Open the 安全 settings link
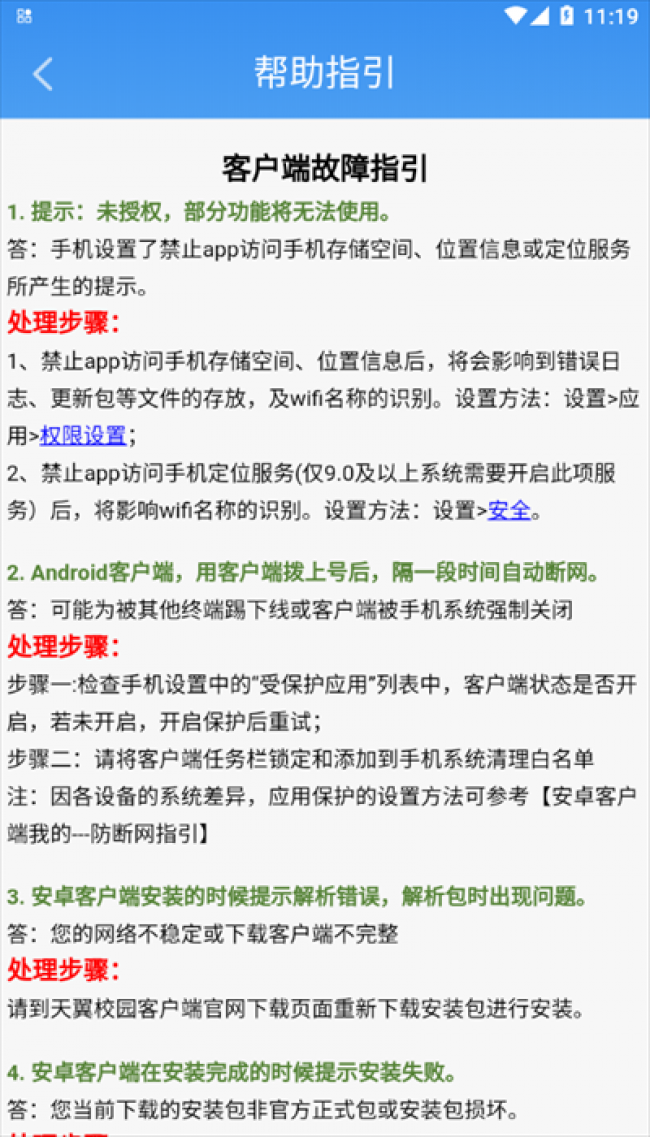 pyautogui.click(x=510, y=510)
